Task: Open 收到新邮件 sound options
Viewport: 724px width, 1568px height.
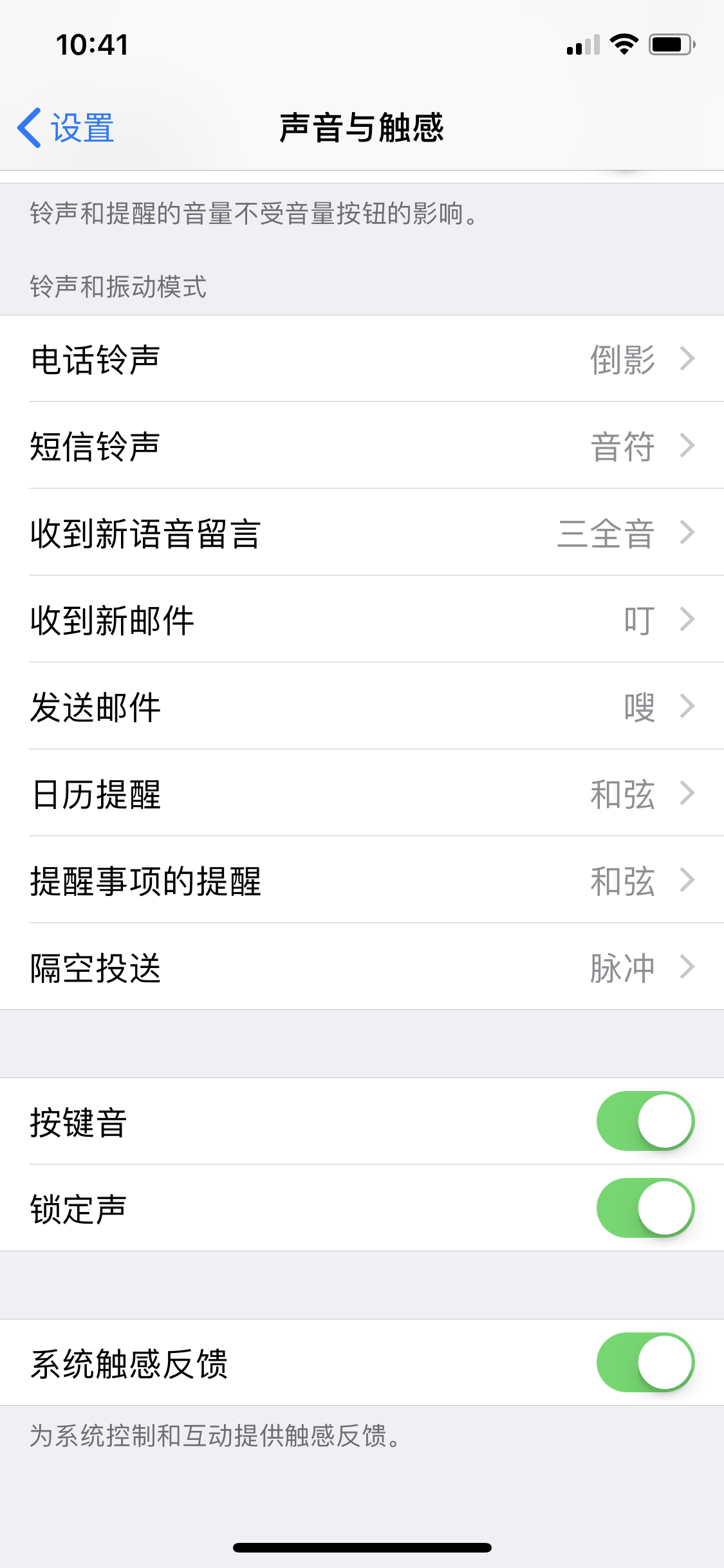Action: pyautogui.click(x=362, y=619)
